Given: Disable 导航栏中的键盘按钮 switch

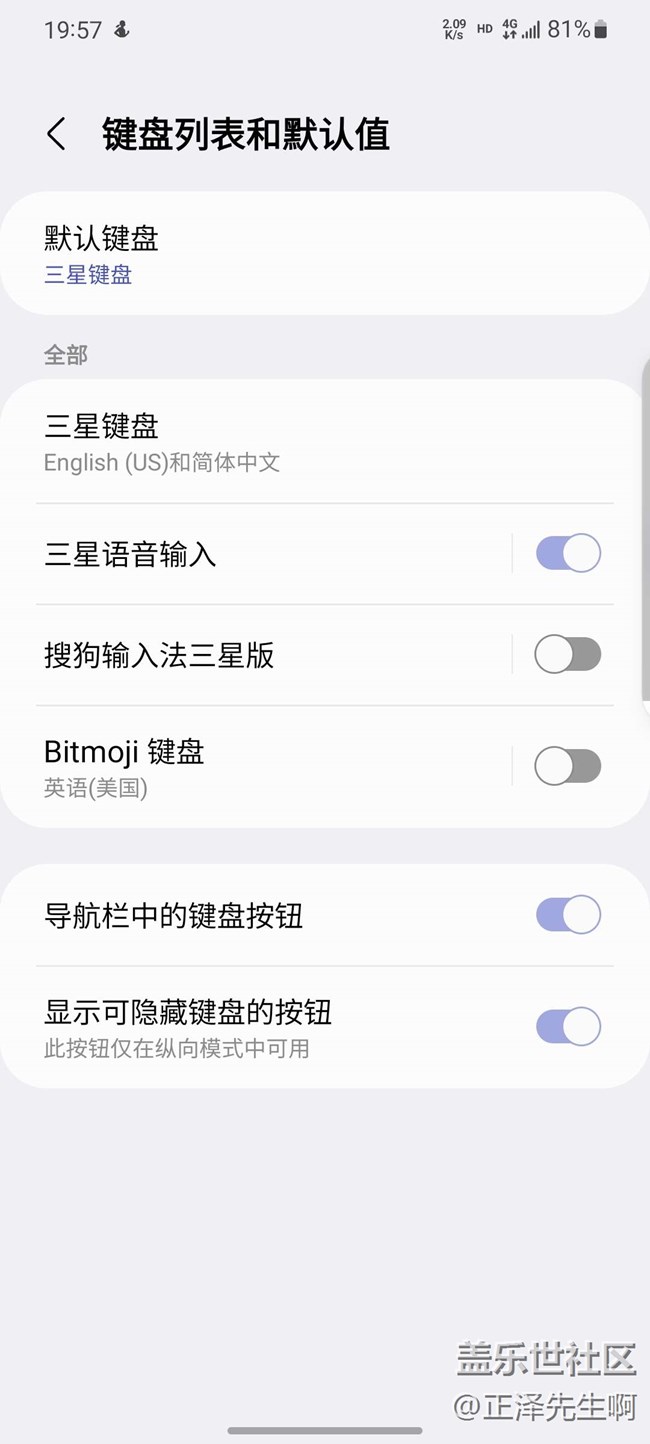Looking at the screenshot, I should click(568, 915).
